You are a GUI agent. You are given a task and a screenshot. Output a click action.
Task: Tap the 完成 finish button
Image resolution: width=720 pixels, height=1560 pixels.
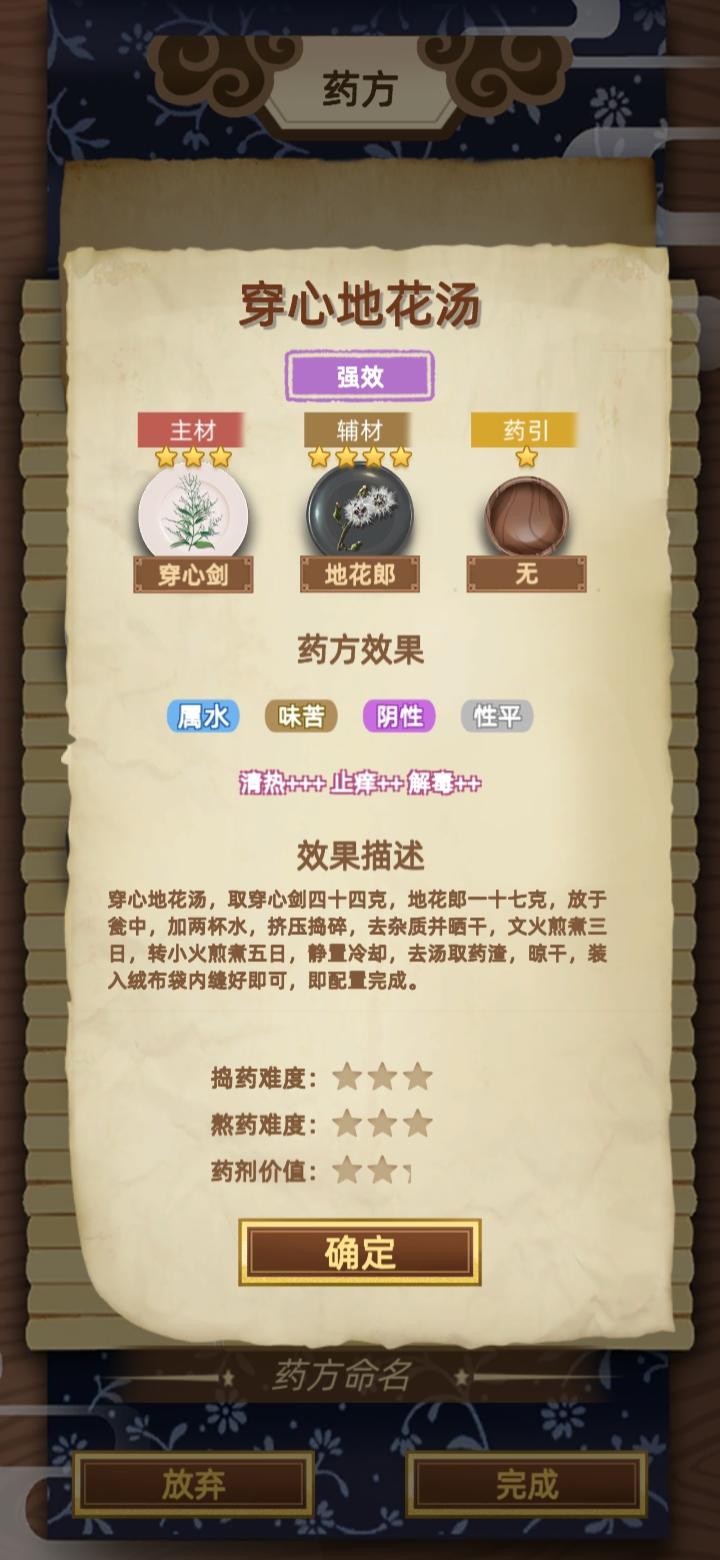point(524,1486)
